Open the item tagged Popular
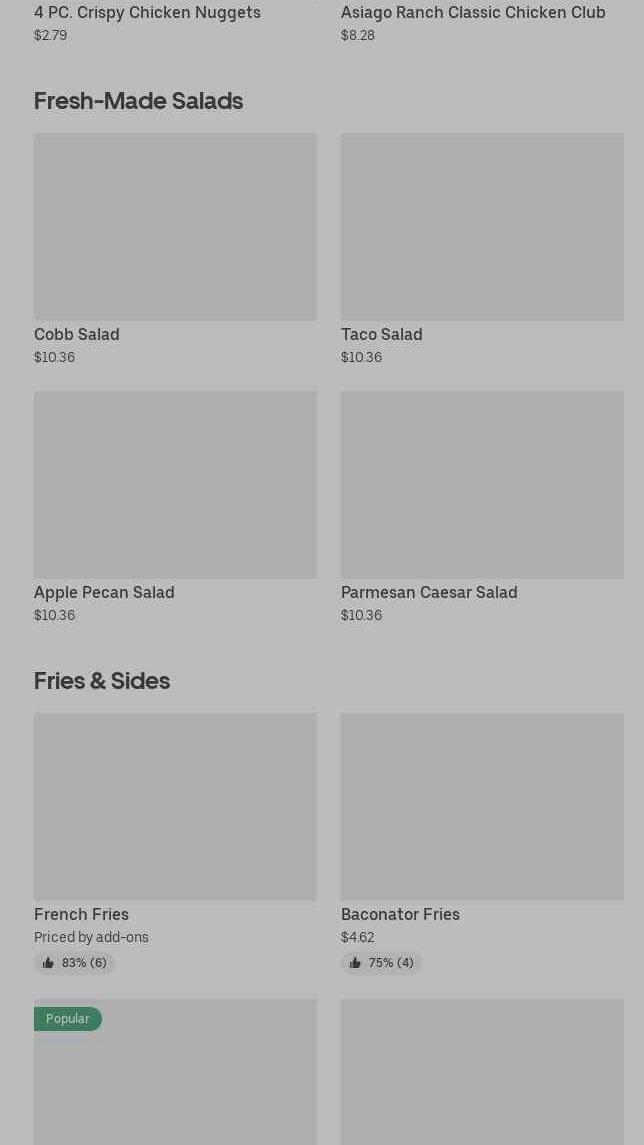The image size is (644, 1145). (175, 1075)
